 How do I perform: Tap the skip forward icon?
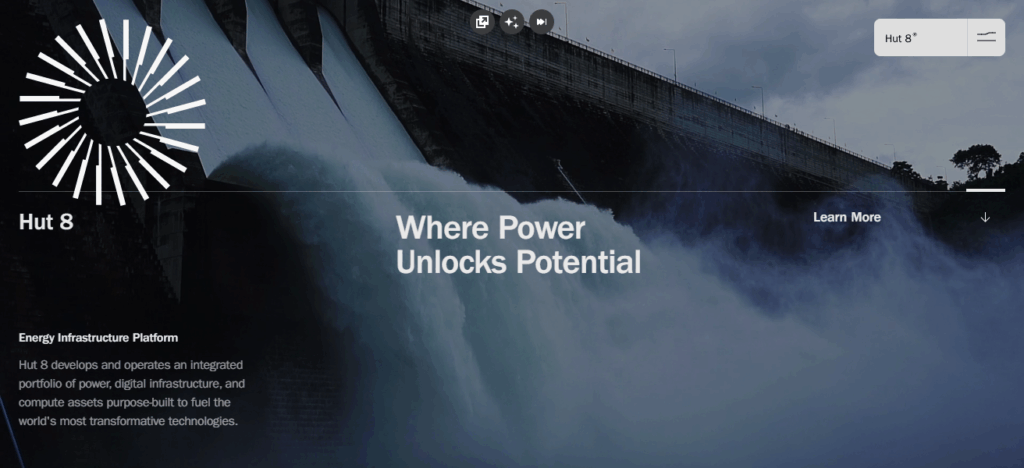[541, 22]
